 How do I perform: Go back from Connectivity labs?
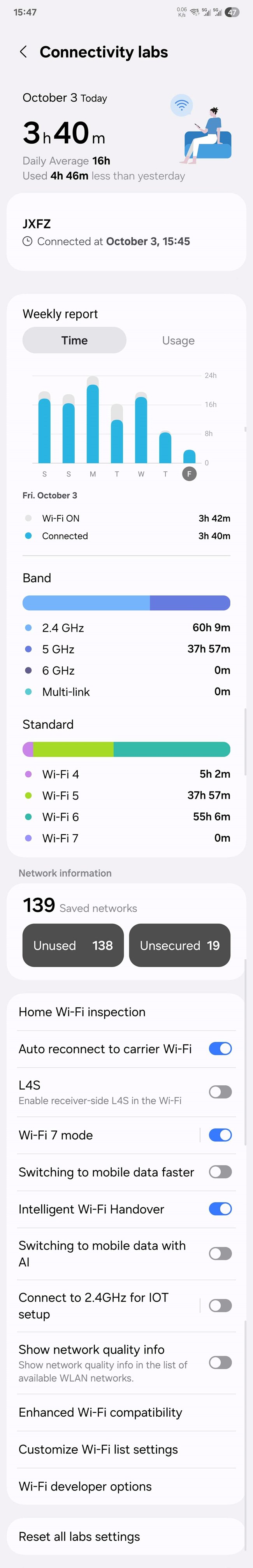click(23, 52)
